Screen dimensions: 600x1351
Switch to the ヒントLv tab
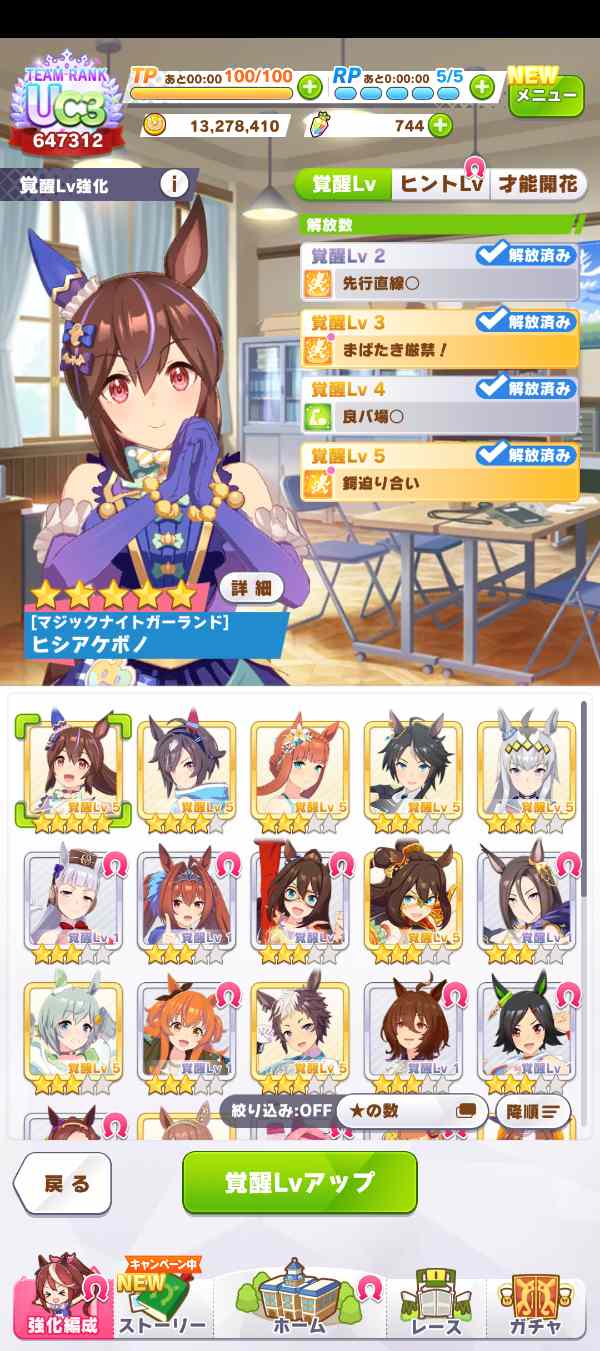coord(441,185)
